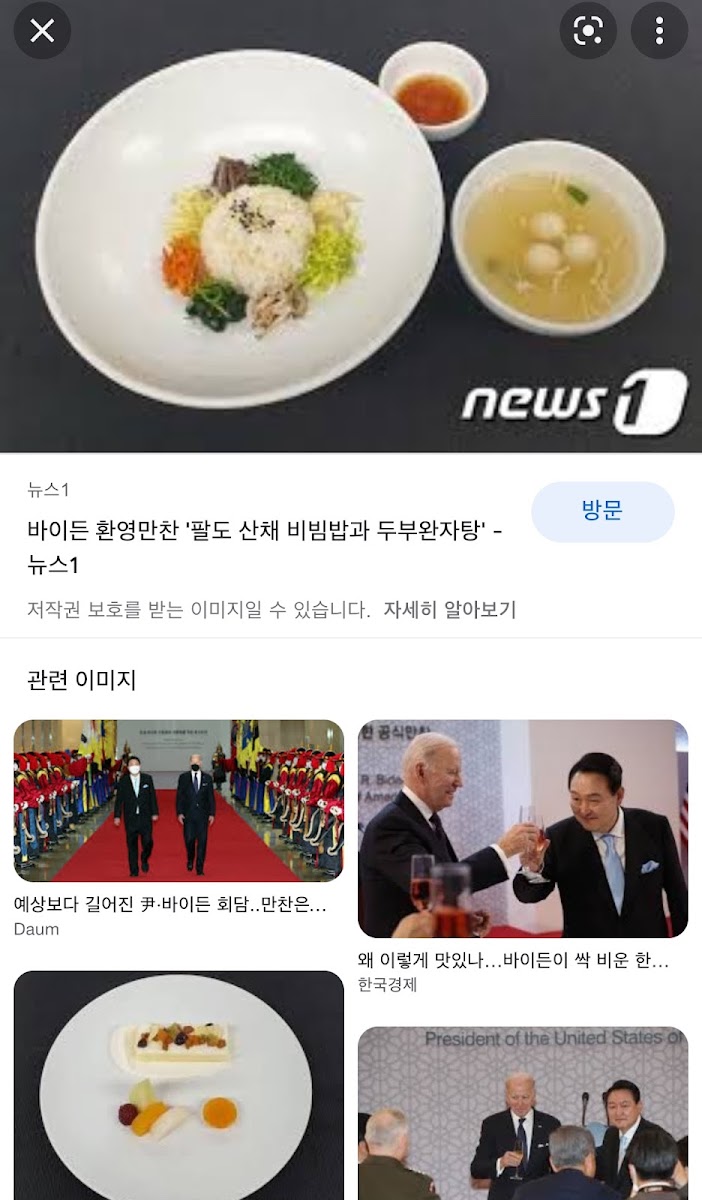Open the banquet podium related image
This screenshot has width=702, height=1200.
[523, 1113]
